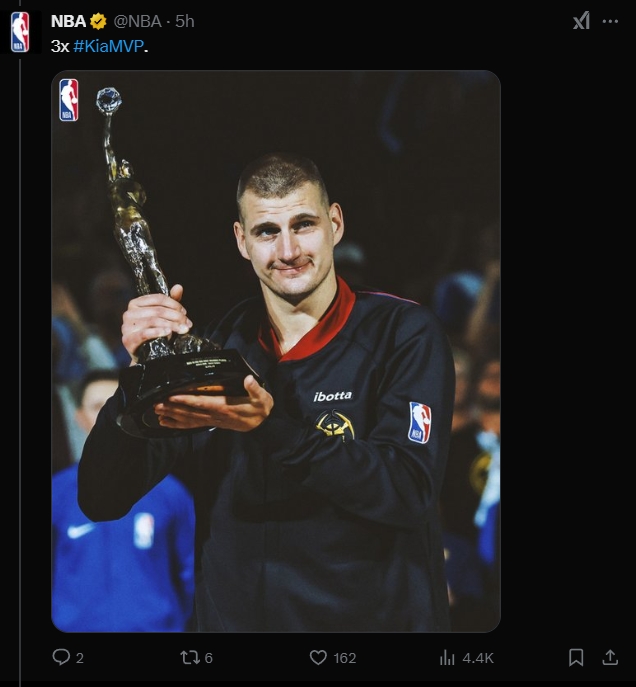View the MVP trophy photo fullscreen
Viewport: 636px width, 687px height.
pos(276,350)
